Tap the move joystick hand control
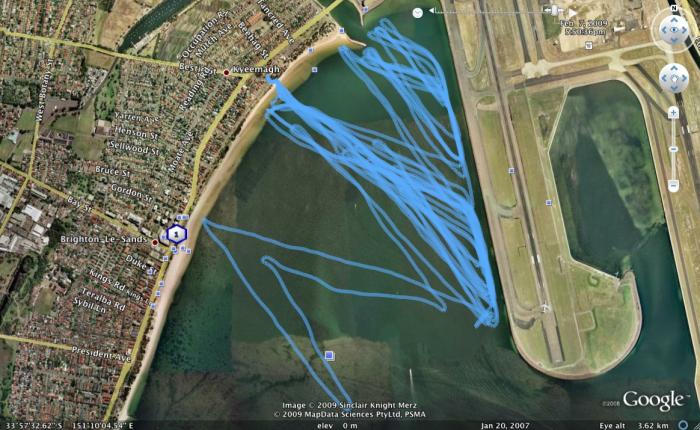 [674, 78]
